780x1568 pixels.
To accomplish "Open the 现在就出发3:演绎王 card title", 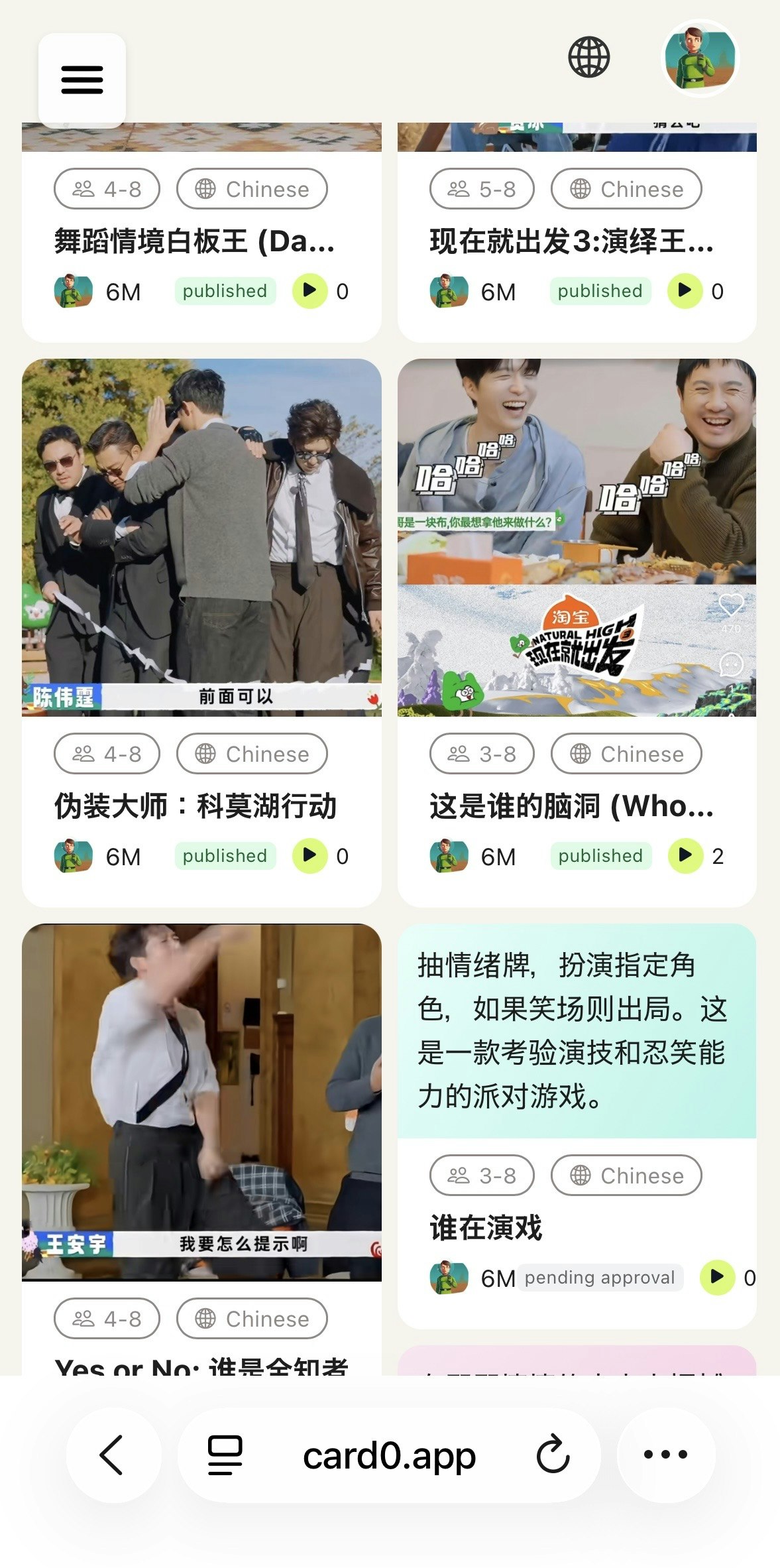I will click(x=569, y=243).
